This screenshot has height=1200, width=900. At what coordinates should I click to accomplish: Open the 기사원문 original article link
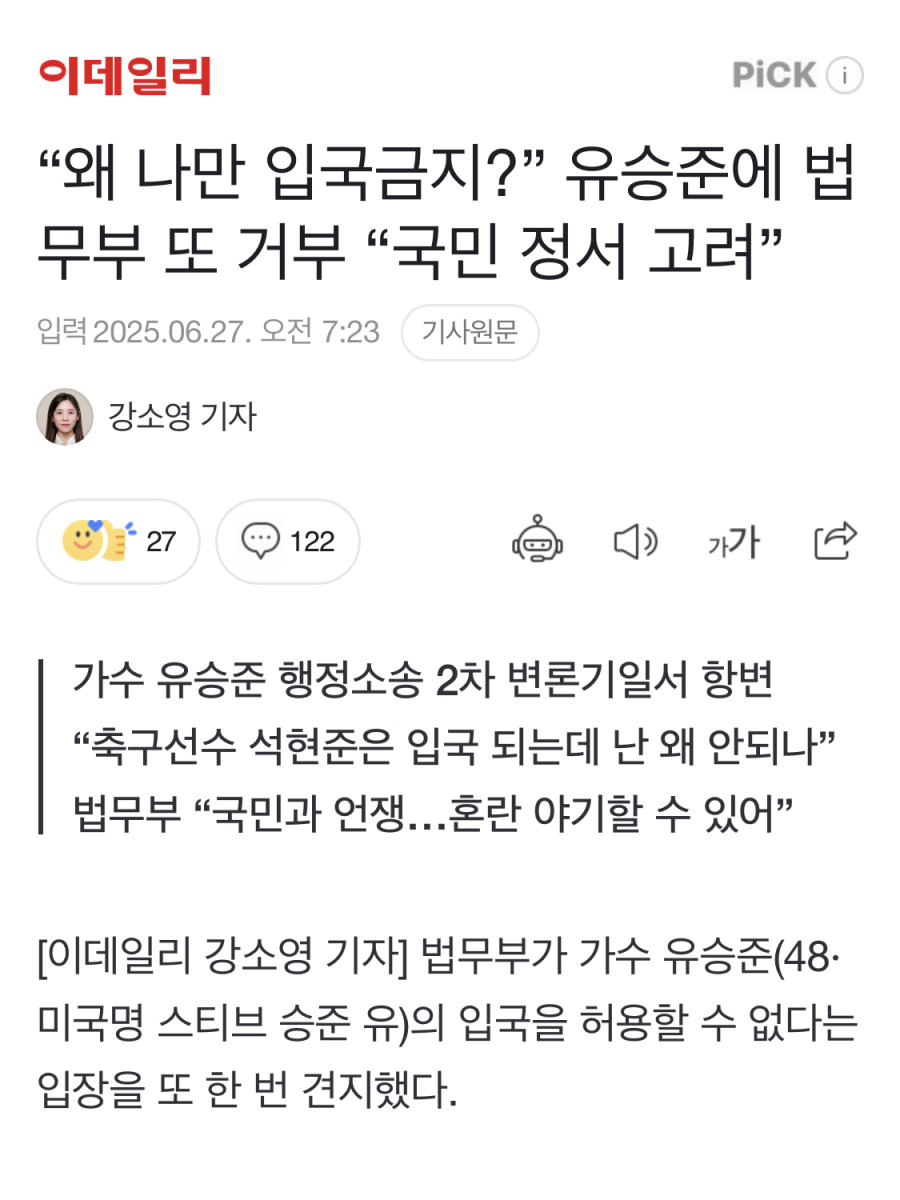[469, 332]
